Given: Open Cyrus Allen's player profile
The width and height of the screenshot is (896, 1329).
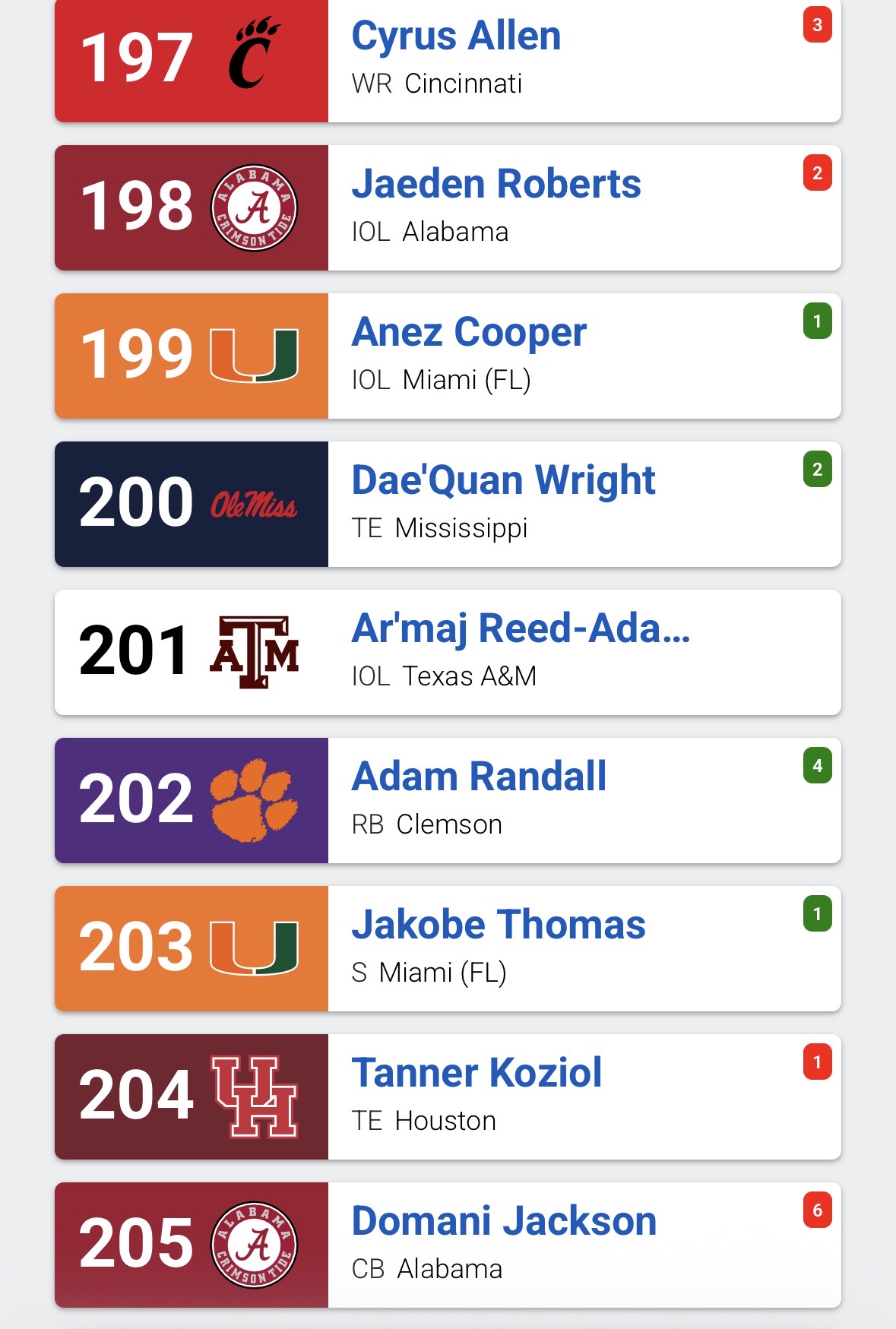Looking at the screenshot, I should pyautogui.click(x=456, y=36).
